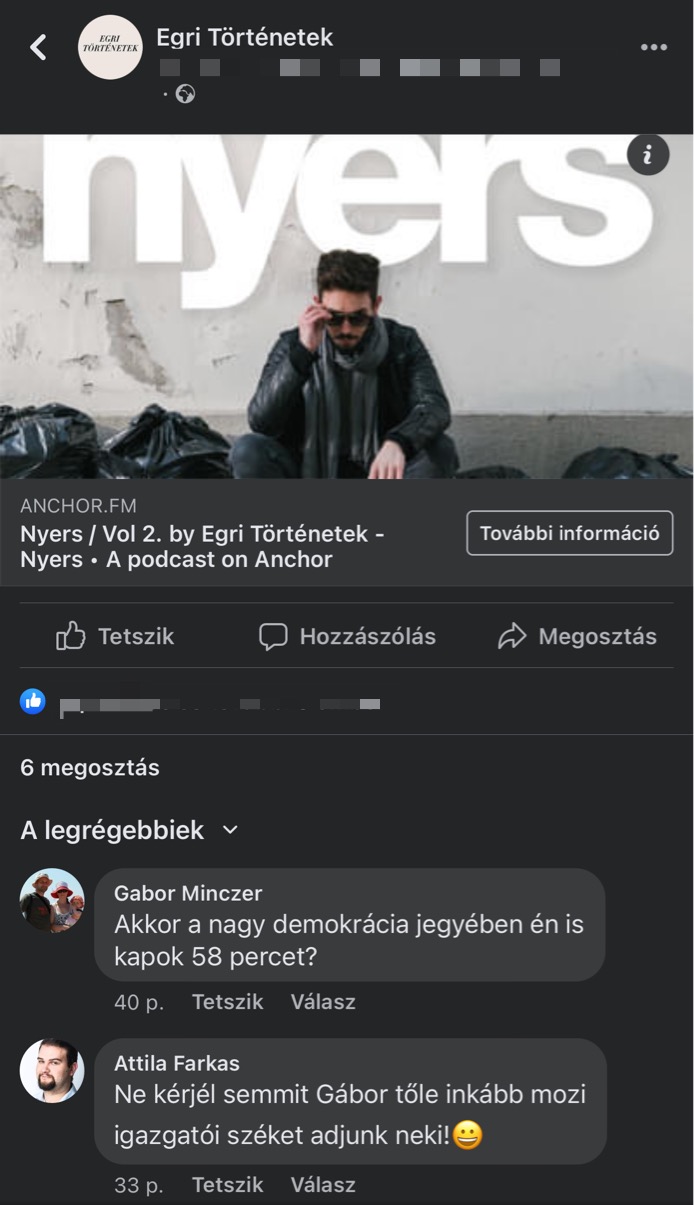Open Attila Farkas's profile picture
Screen dimensions: 694x1205
click(x=52, y=1071)
